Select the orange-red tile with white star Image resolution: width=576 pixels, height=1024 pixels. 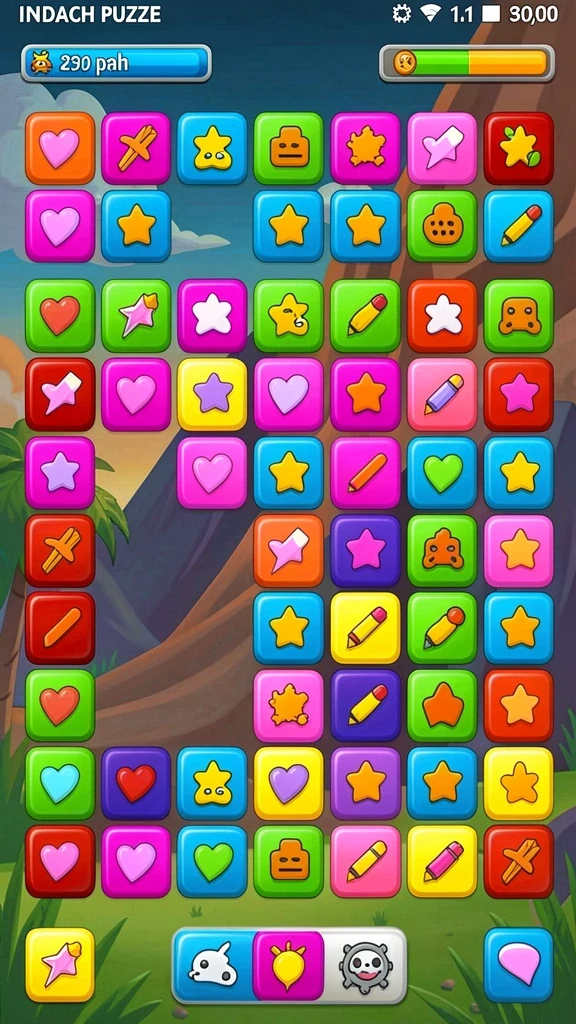442,315
